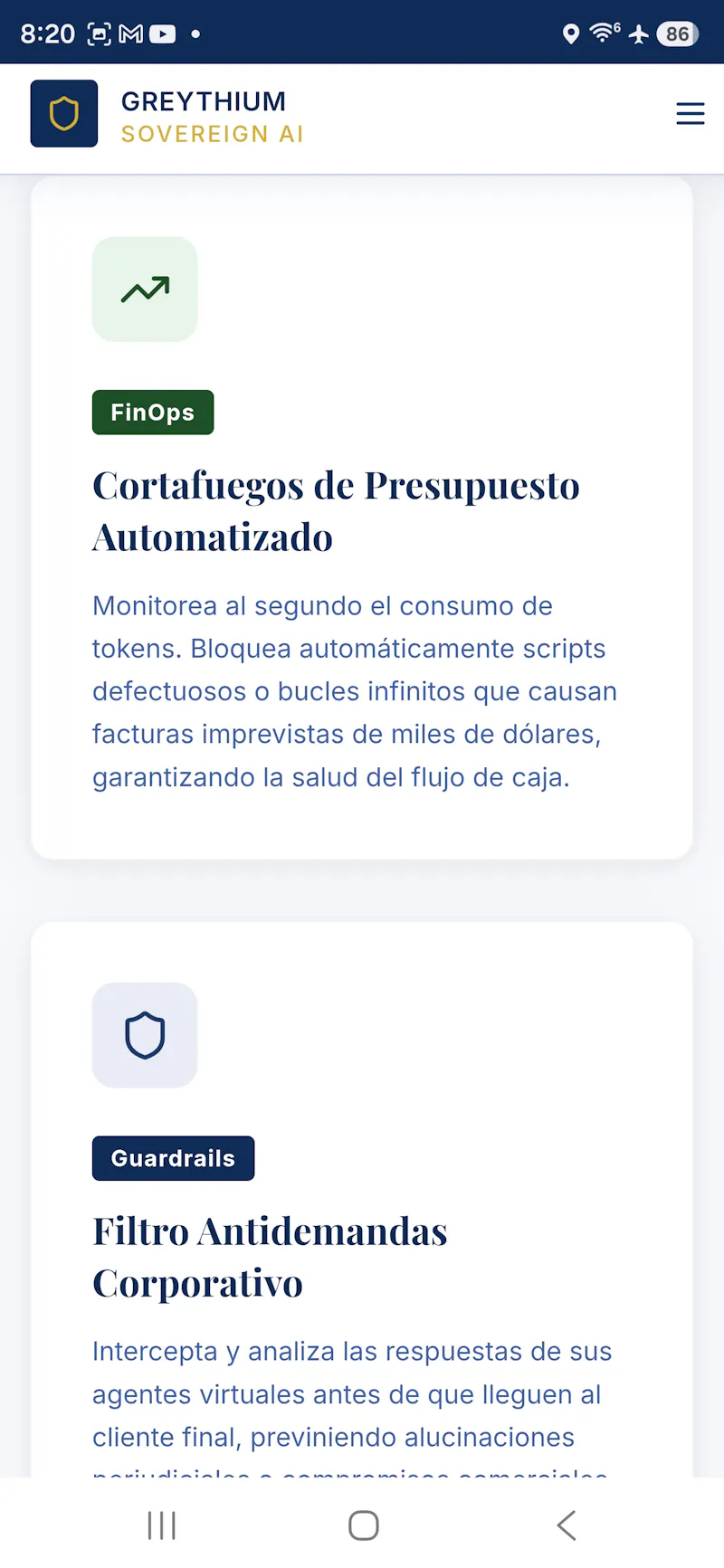Go to the system home screen
The height and width of the screenshot is (1568, 724).
363,1525
